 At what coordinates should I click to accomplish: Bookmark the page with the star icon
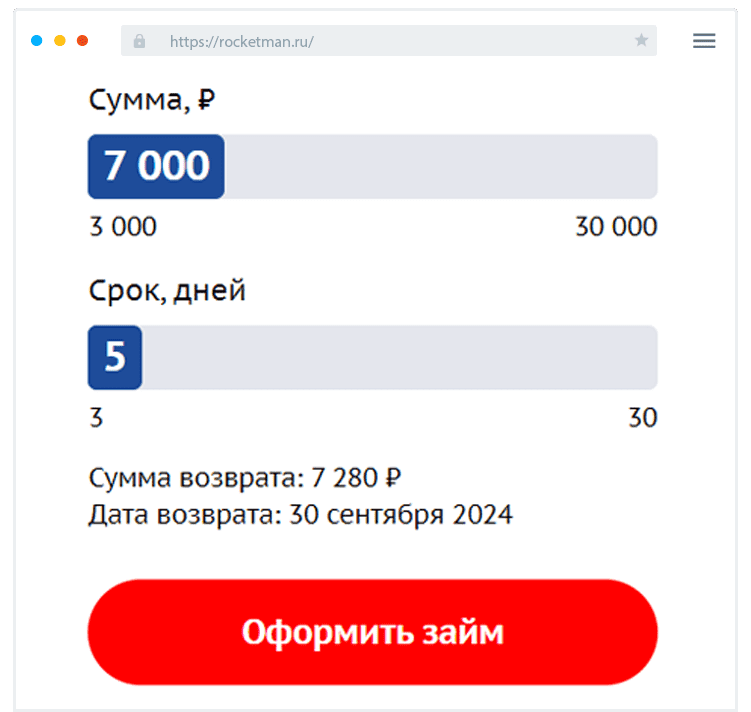tap(641, 41)
